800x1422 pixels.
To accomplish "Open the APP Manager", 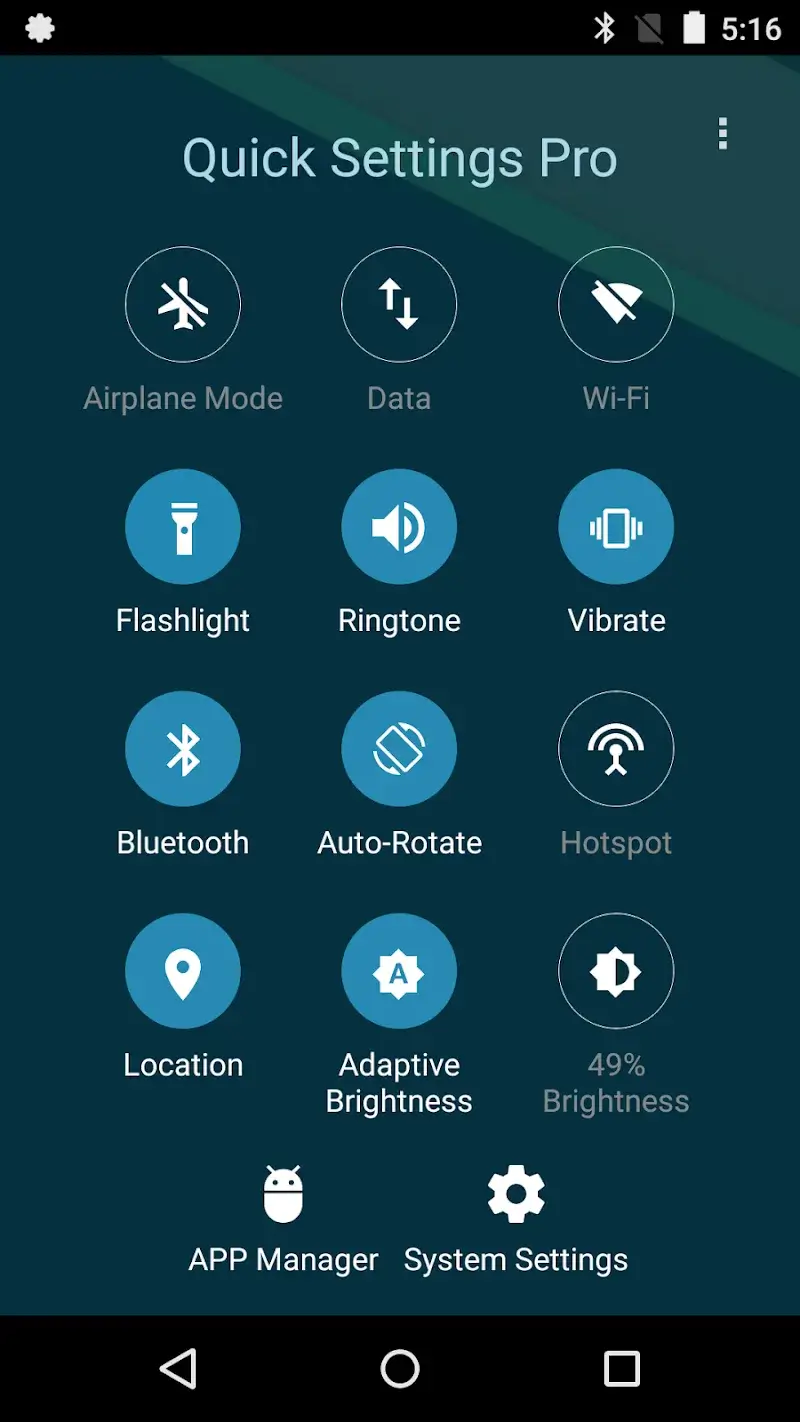I will 282,1210.
